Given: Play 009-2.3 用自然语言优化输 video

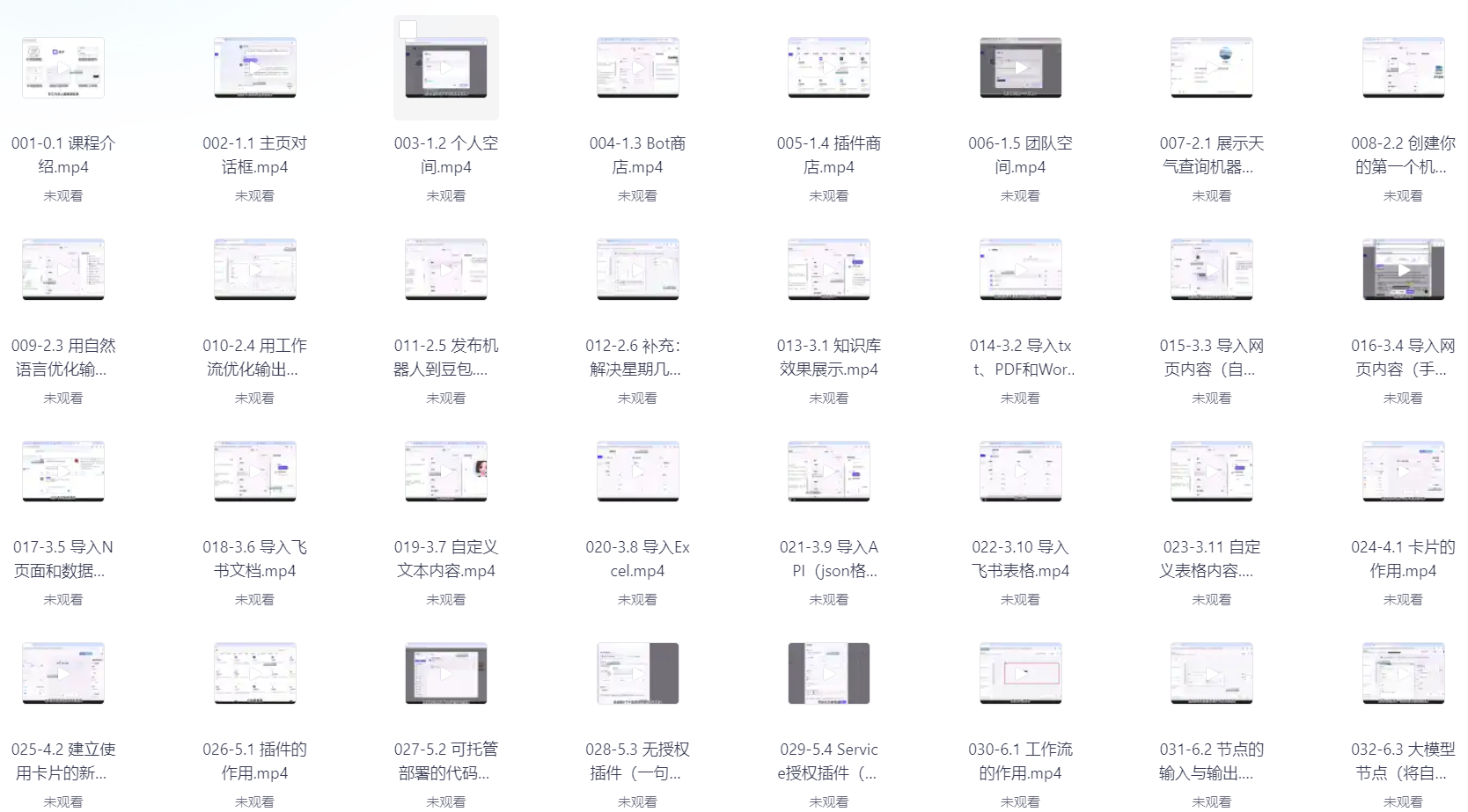Looking at the screenshot, I should pos(63,270).
